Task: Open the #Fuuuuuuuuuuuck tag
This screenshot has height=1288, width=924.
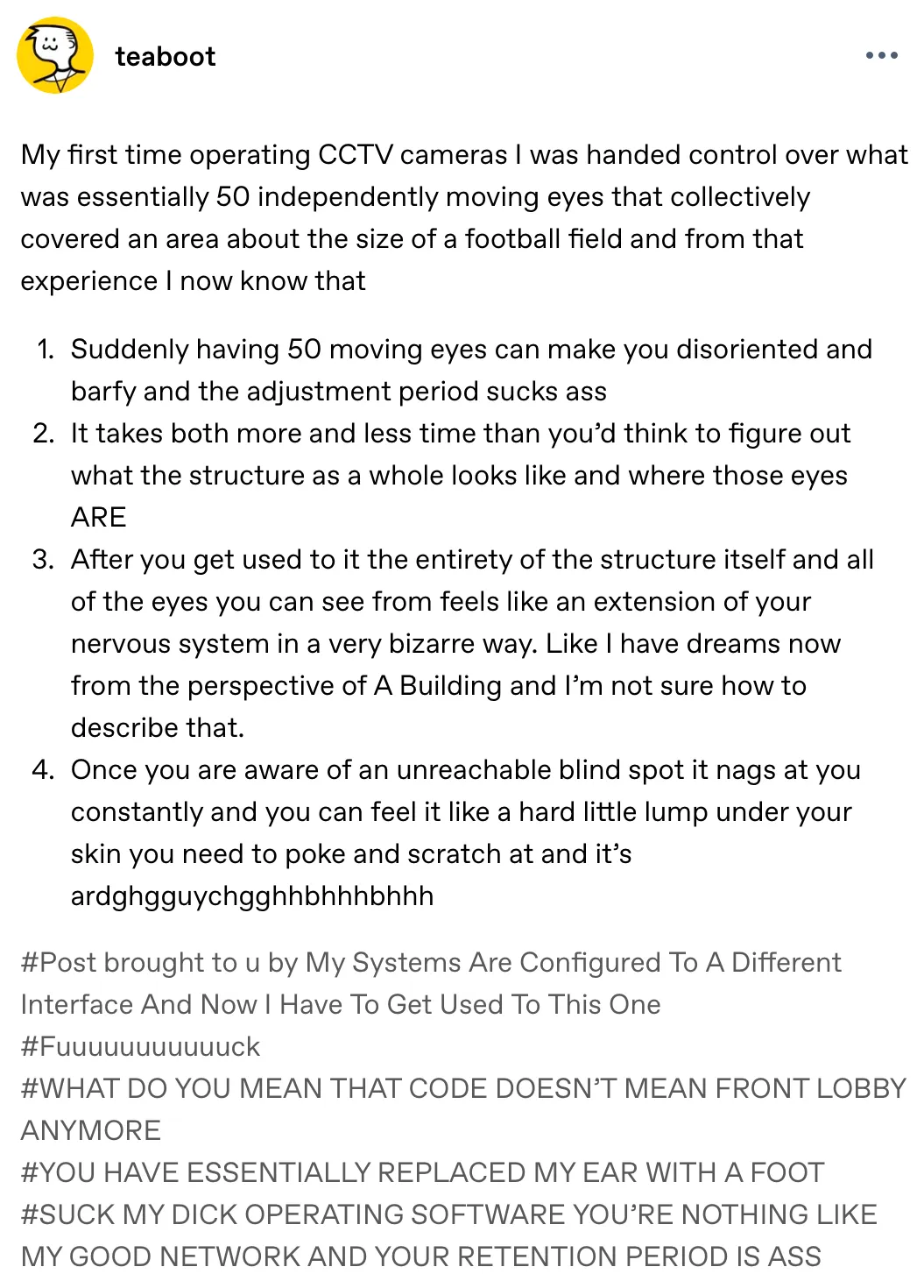Action: coord(140,1047)
